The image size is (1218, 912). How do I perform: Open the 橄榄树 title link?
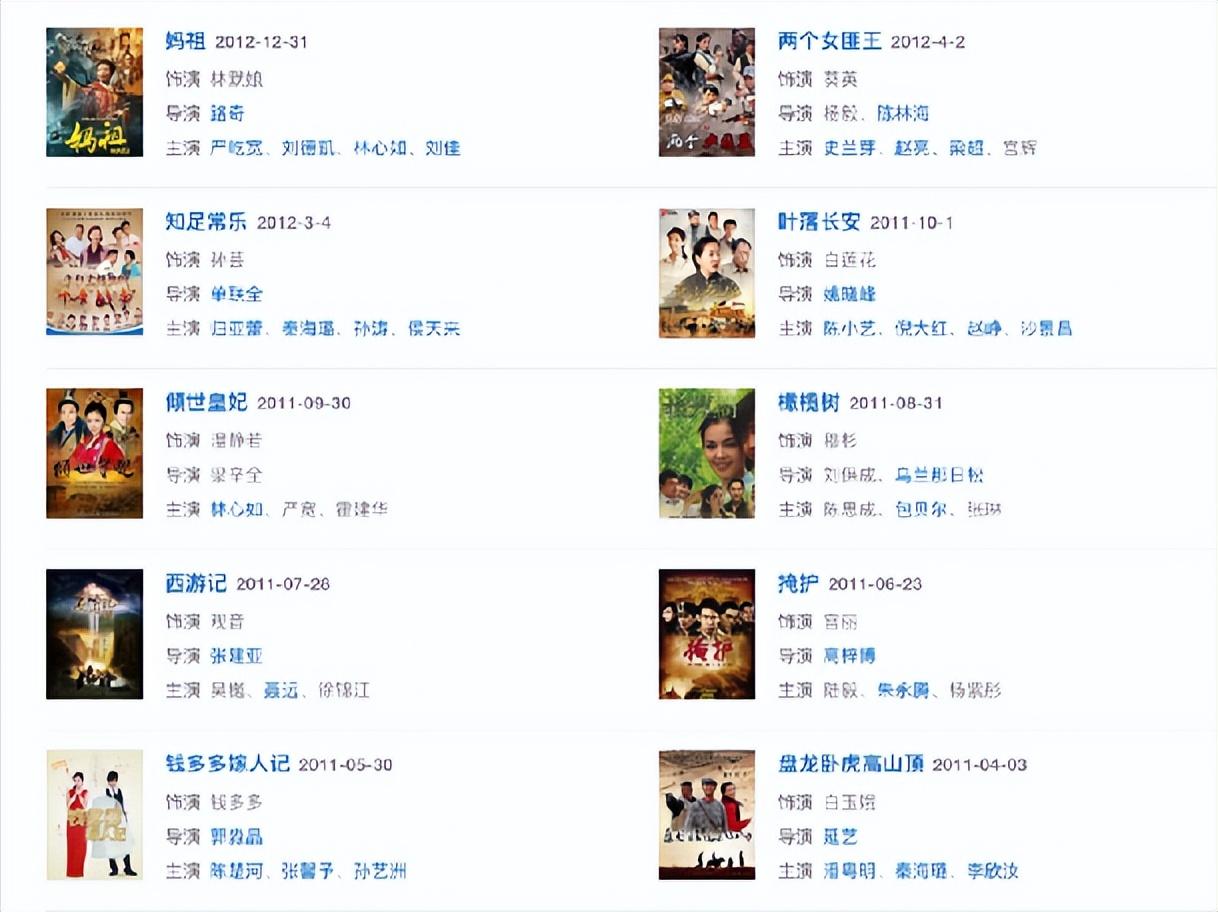(x=808, y=402)
